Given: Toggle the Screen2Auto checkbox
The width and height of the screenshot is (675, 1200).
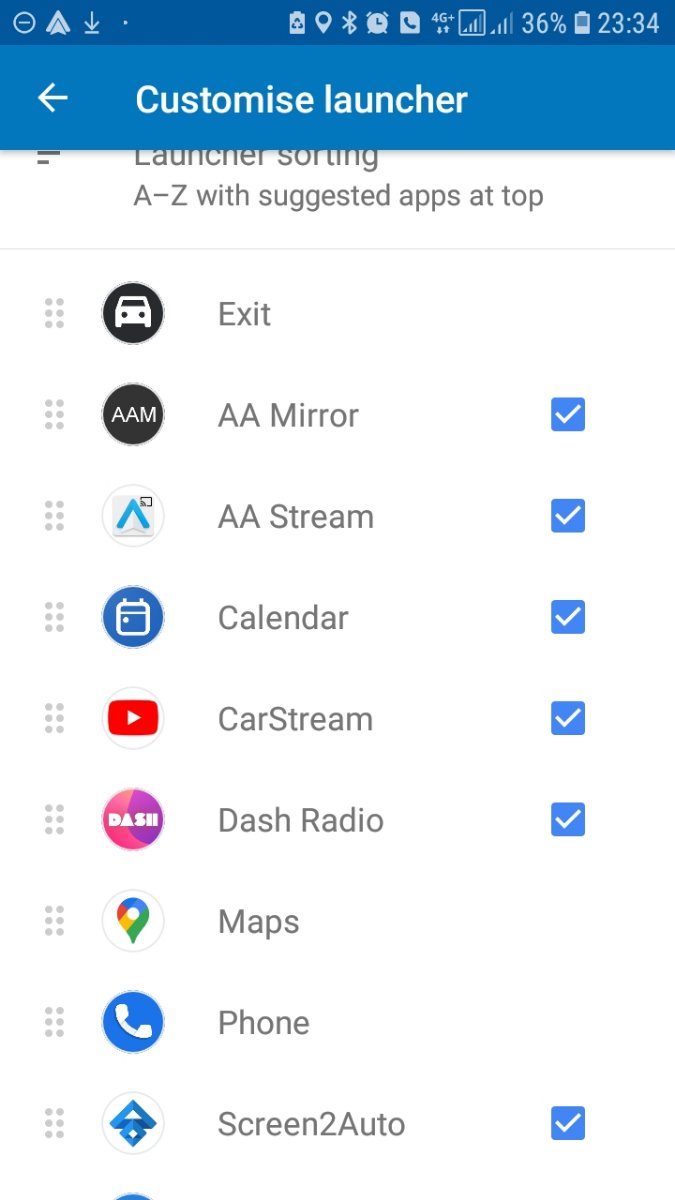Looking at the screenshot, I should (568, 1123).
